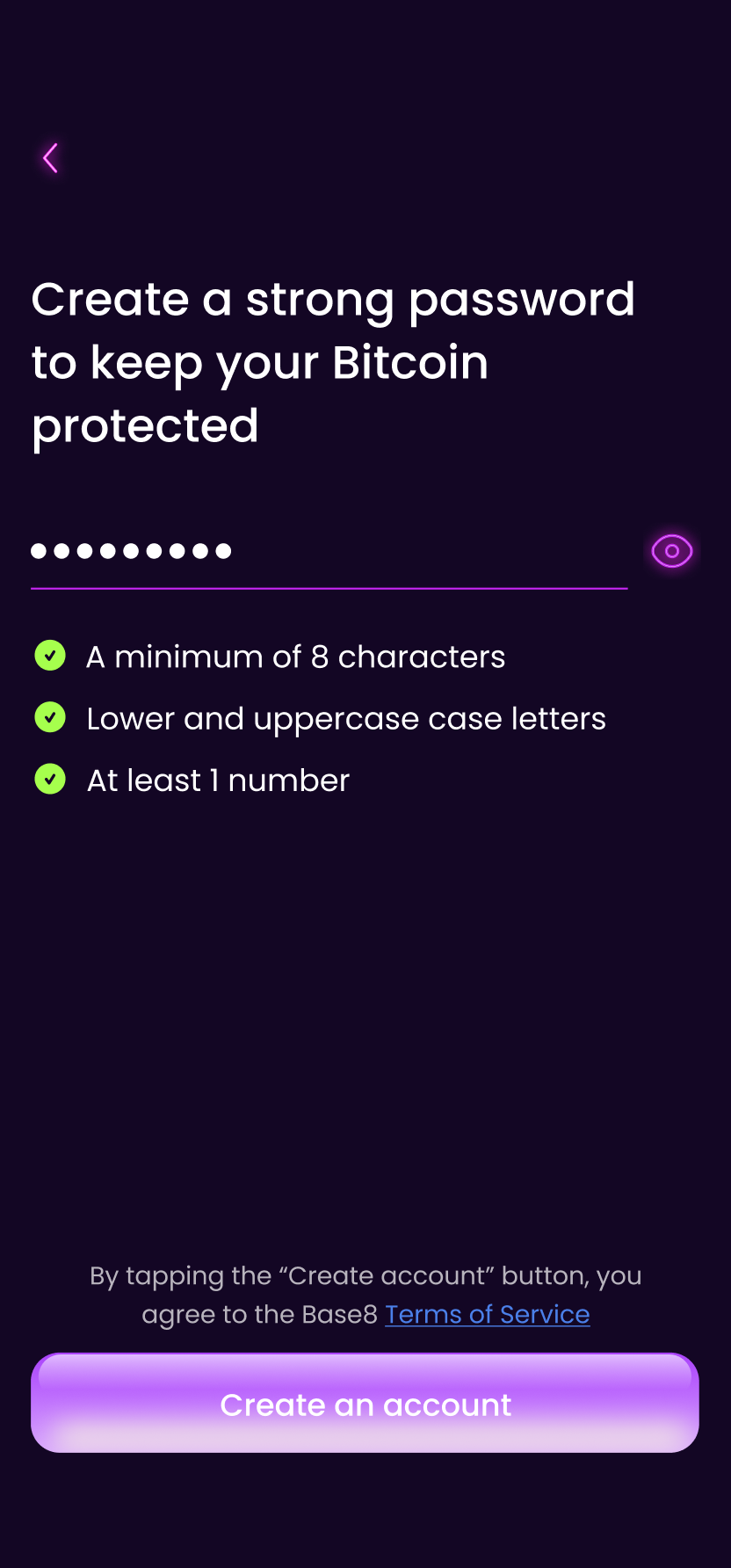The height and width of the screenshot is (1568, 731).
Task: Tap Create an account button
Action: pos(365,1404)
